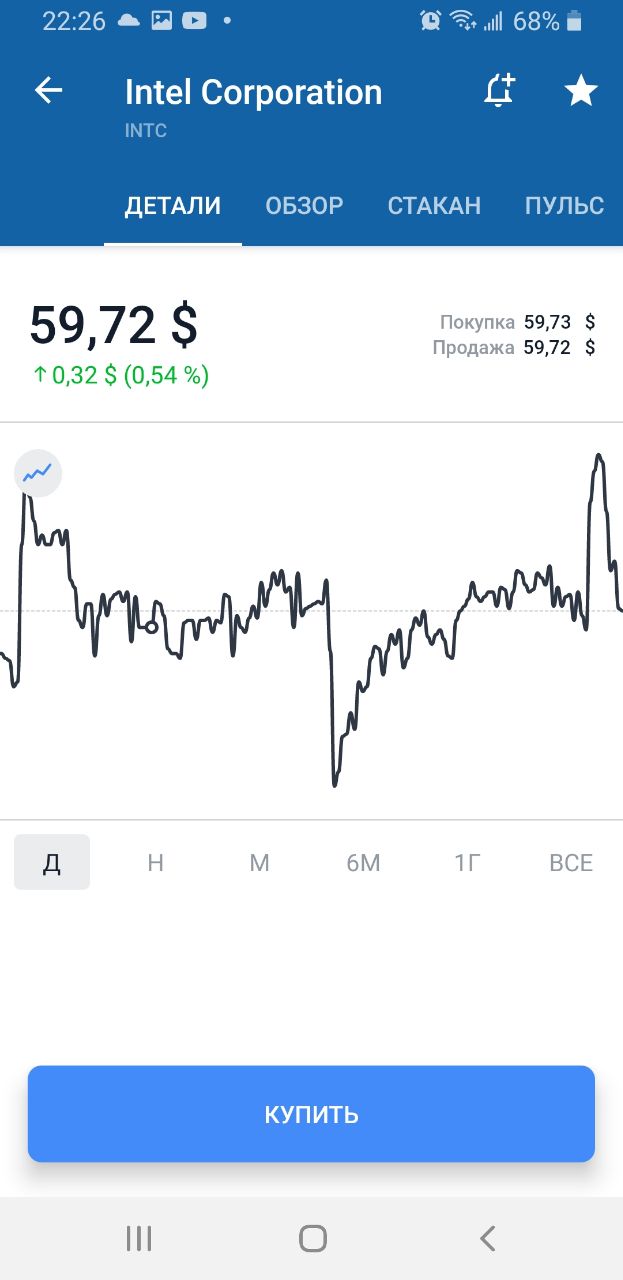Go to the home screen
The image size is (623, 1280).
pyautogui.click(x=313, y=1239)
